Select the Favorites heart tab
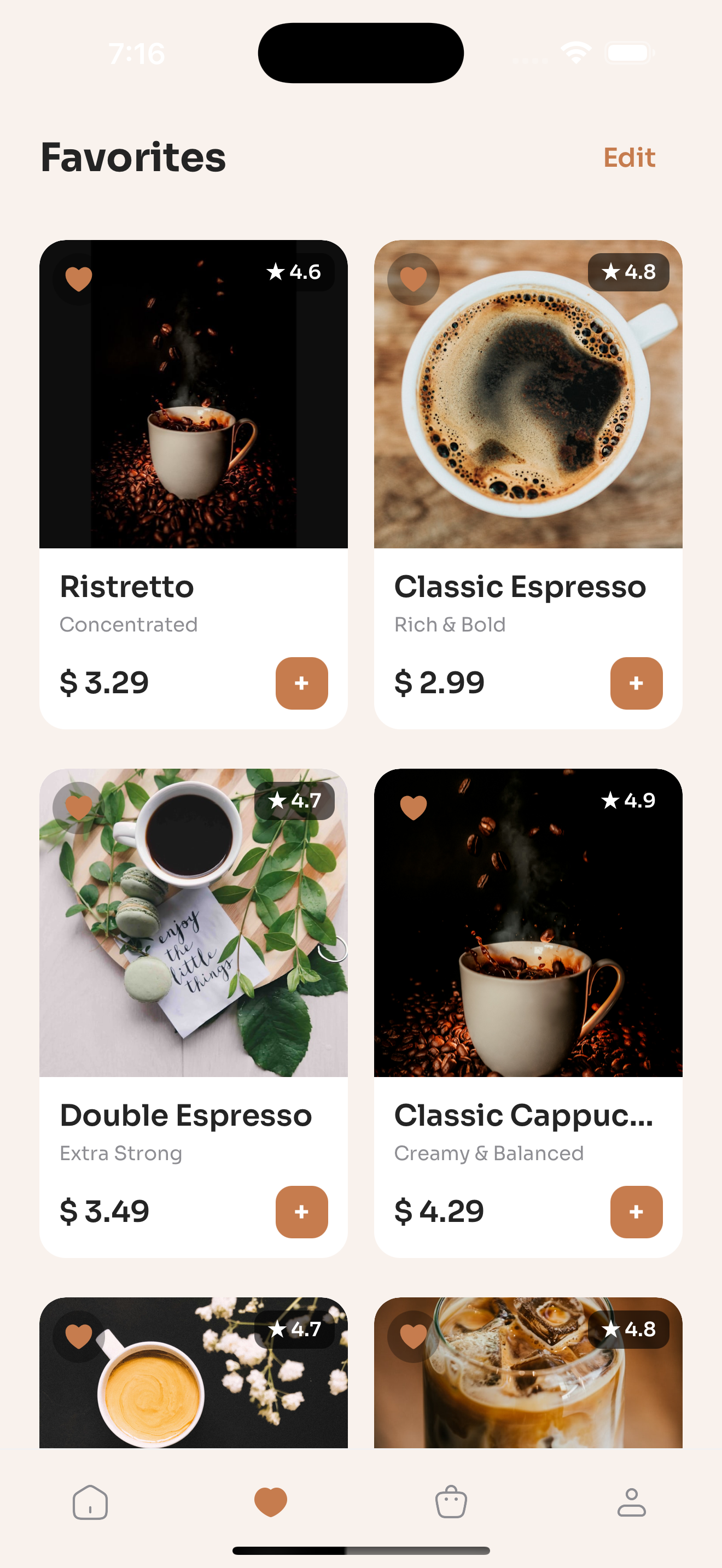The height and width of the screenshot is (1568, 722). [x=270, y=1502]
